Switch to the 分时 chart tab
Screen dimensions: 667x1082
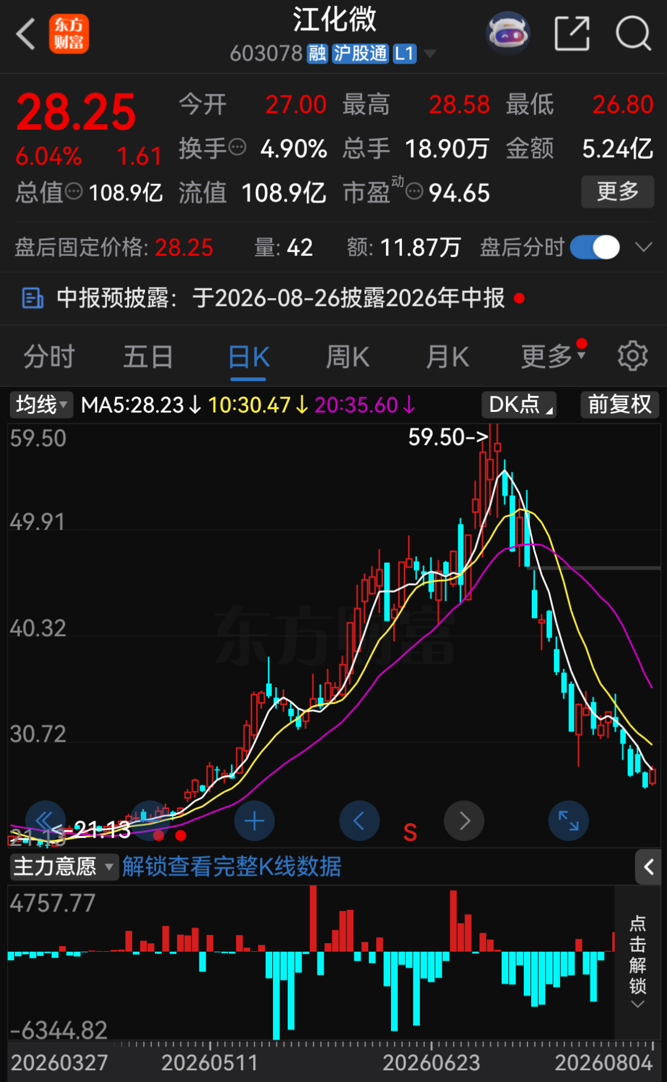tap(49, 357)
